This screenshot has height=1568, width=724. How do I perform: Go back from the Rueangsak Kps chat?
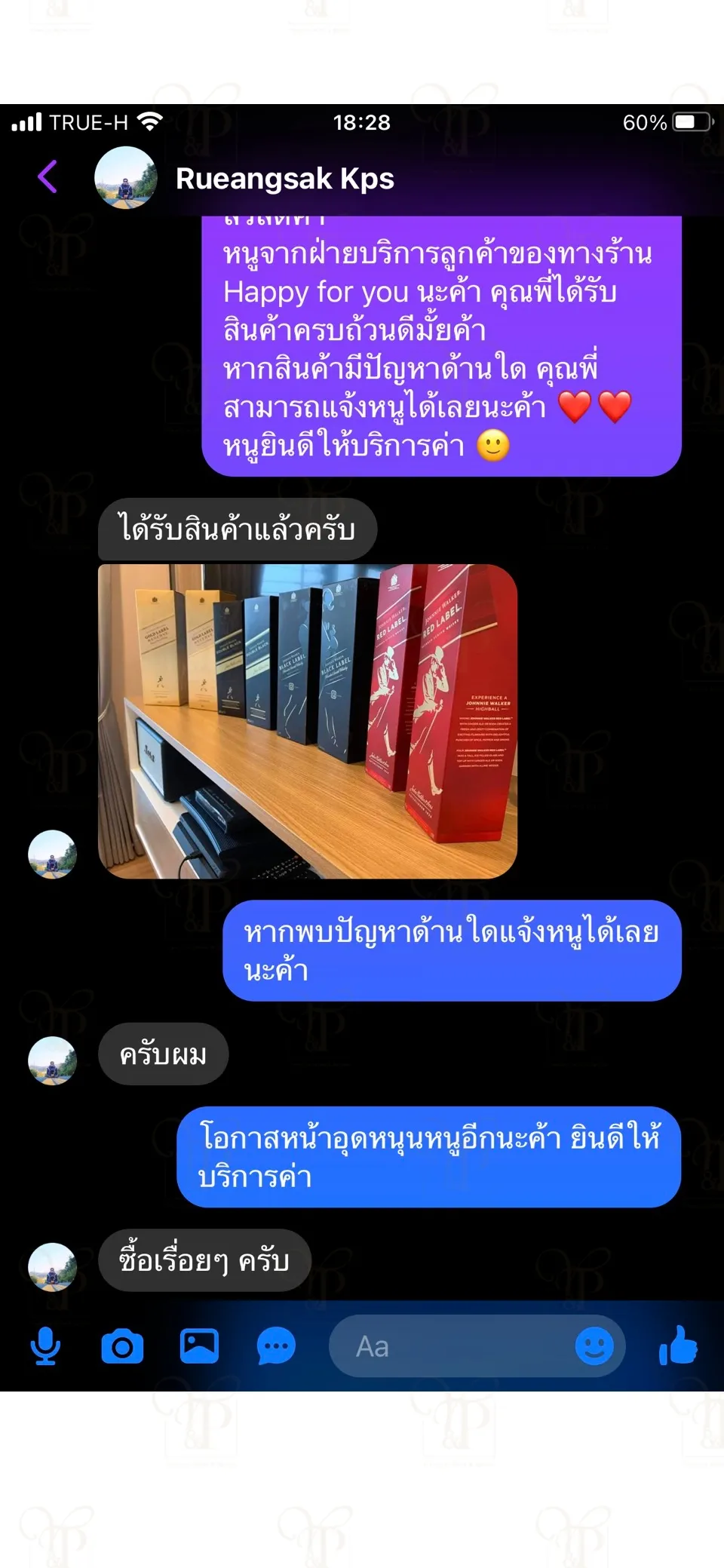click(48, 177)
